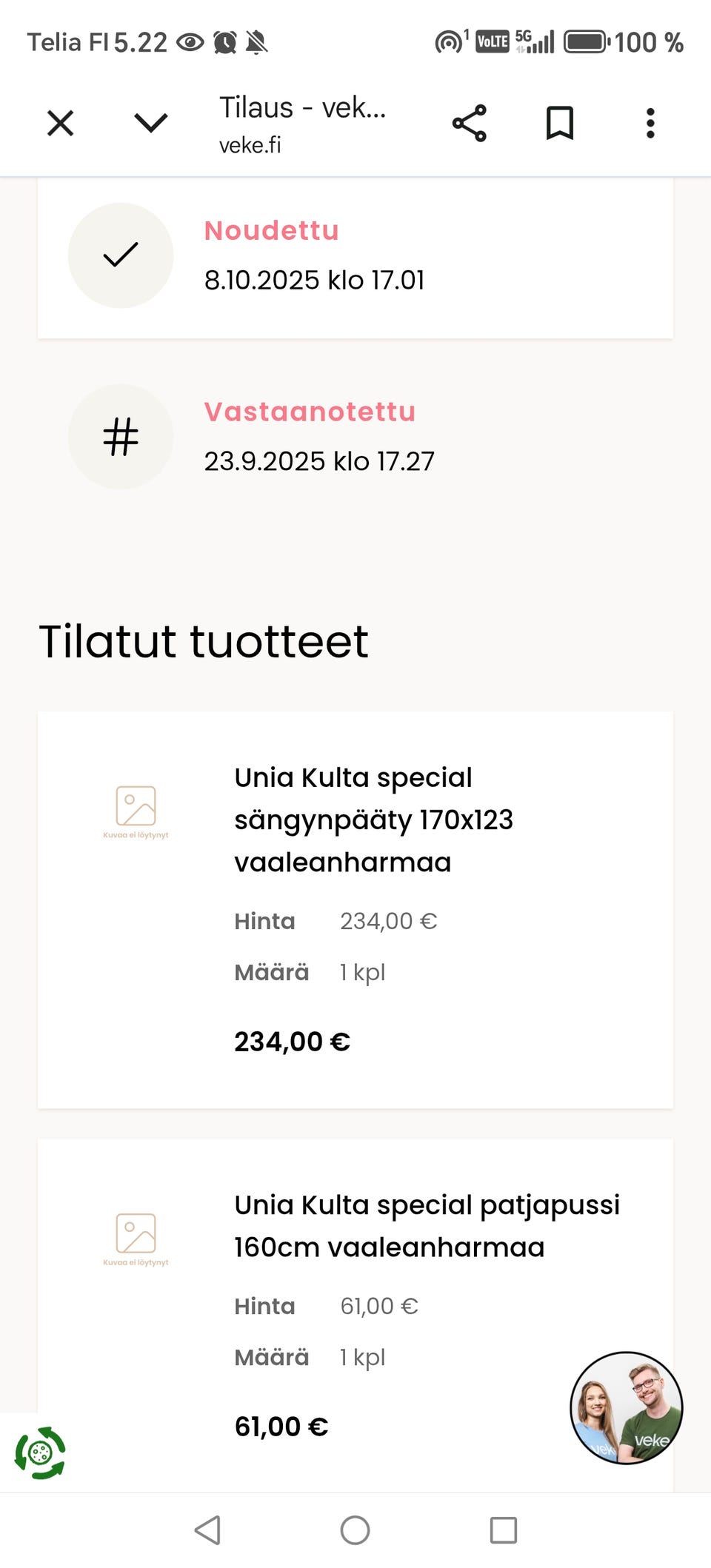This screenshot has width=711, height=1568.
Task: Click the Vastaanotettu hash status icon
Action: tap(121, 437)
